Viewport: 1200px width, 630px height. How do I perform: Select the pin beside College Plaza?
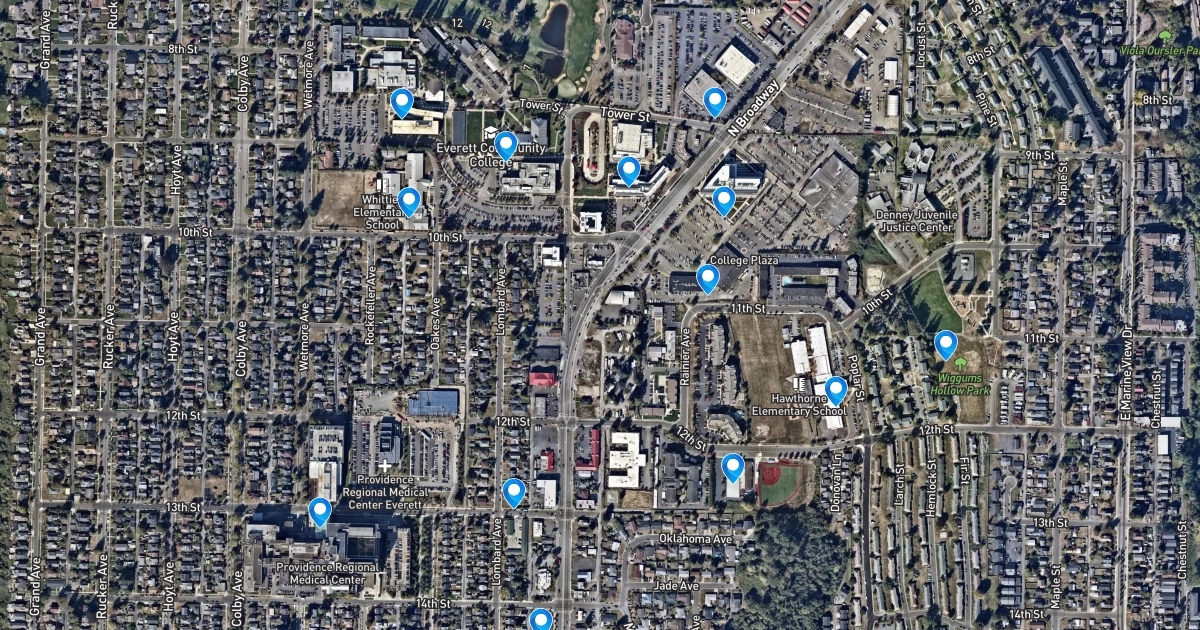tap(708, 278)
